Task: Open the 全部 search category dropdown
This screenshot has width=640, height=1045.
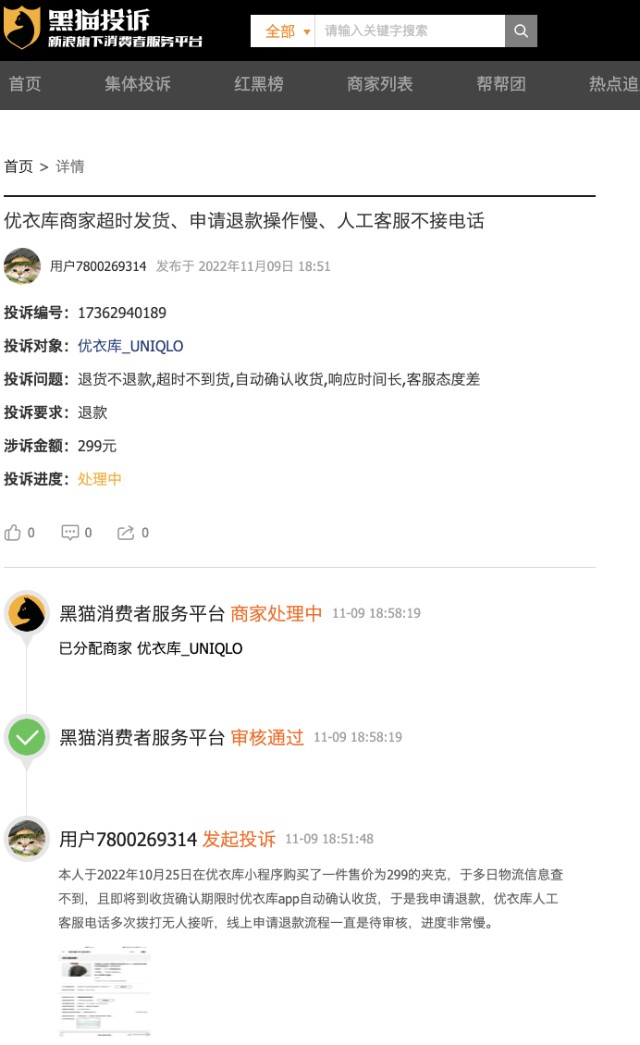Action: [284, 31]
